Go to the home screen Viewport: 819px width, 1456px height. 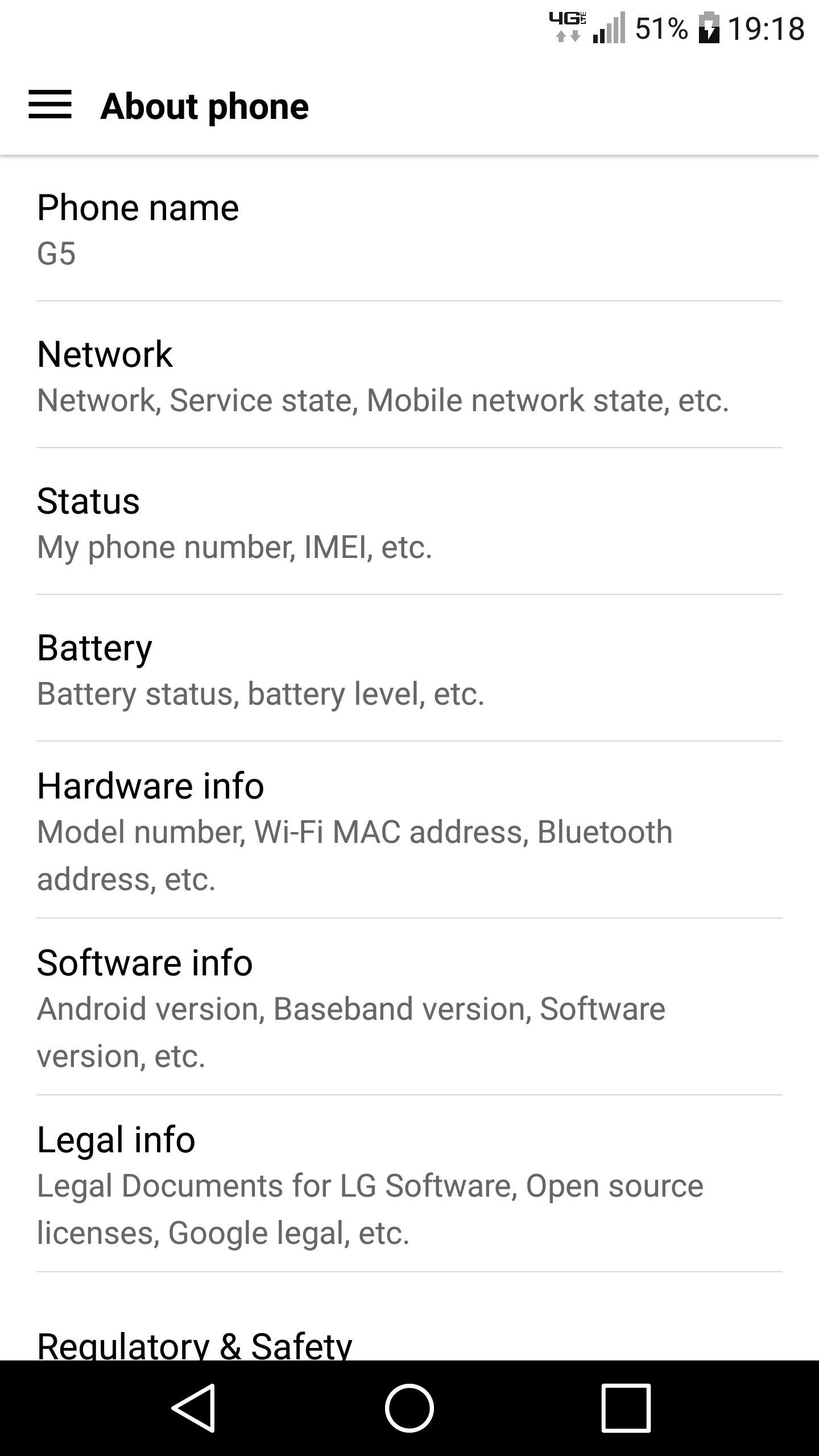[x=409, y=1408]
